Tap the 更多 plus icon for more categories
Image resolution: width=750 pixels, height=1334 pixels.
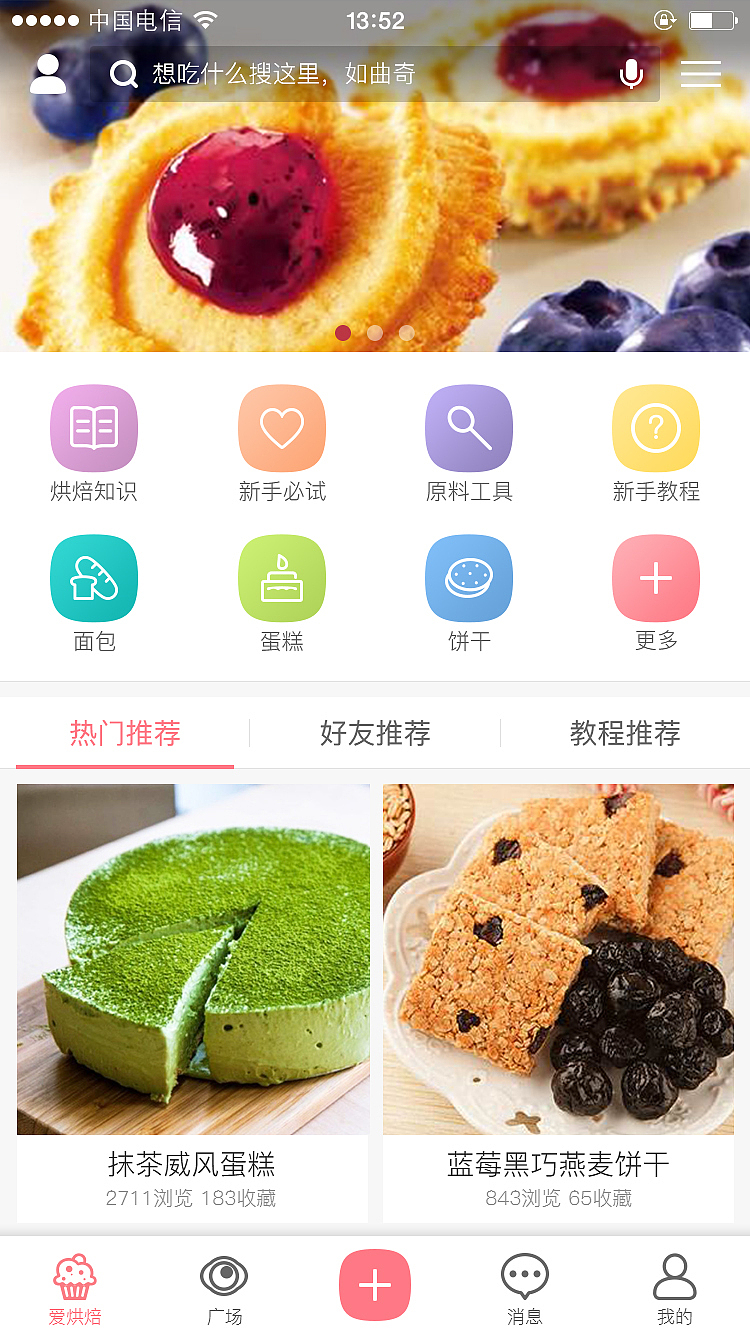tap(656, 578)
